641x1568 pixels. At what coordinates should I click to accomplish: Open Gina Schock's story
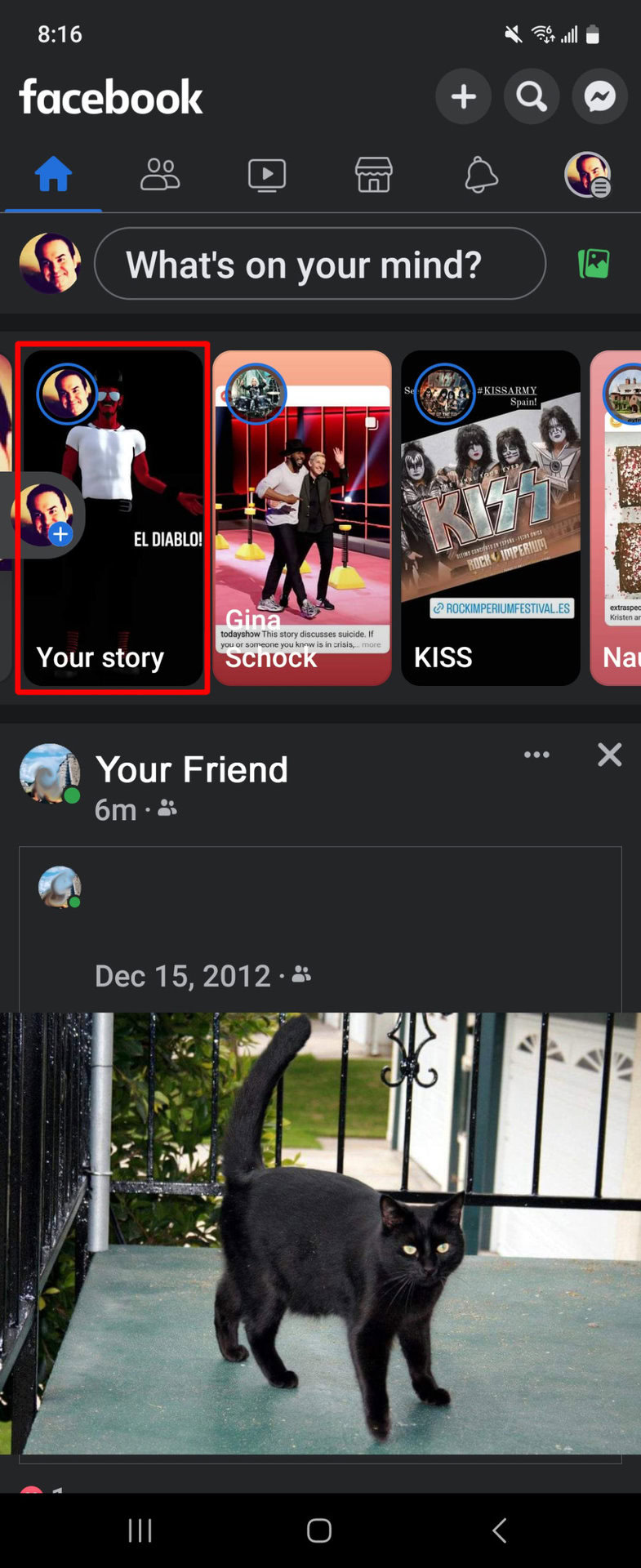301,518
